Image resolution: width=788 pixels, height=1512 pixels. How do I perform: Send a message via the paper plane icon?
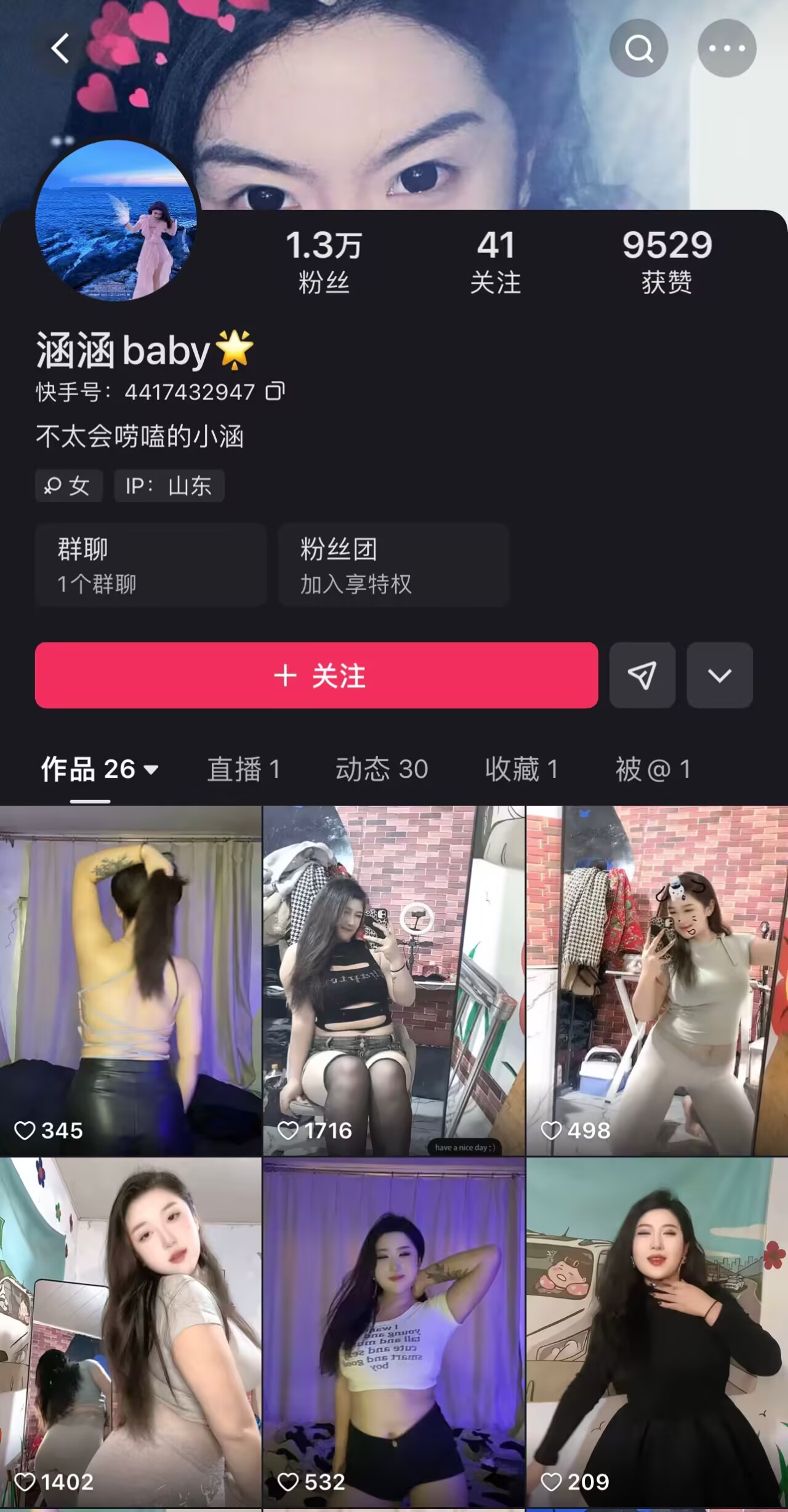point(642,675)
